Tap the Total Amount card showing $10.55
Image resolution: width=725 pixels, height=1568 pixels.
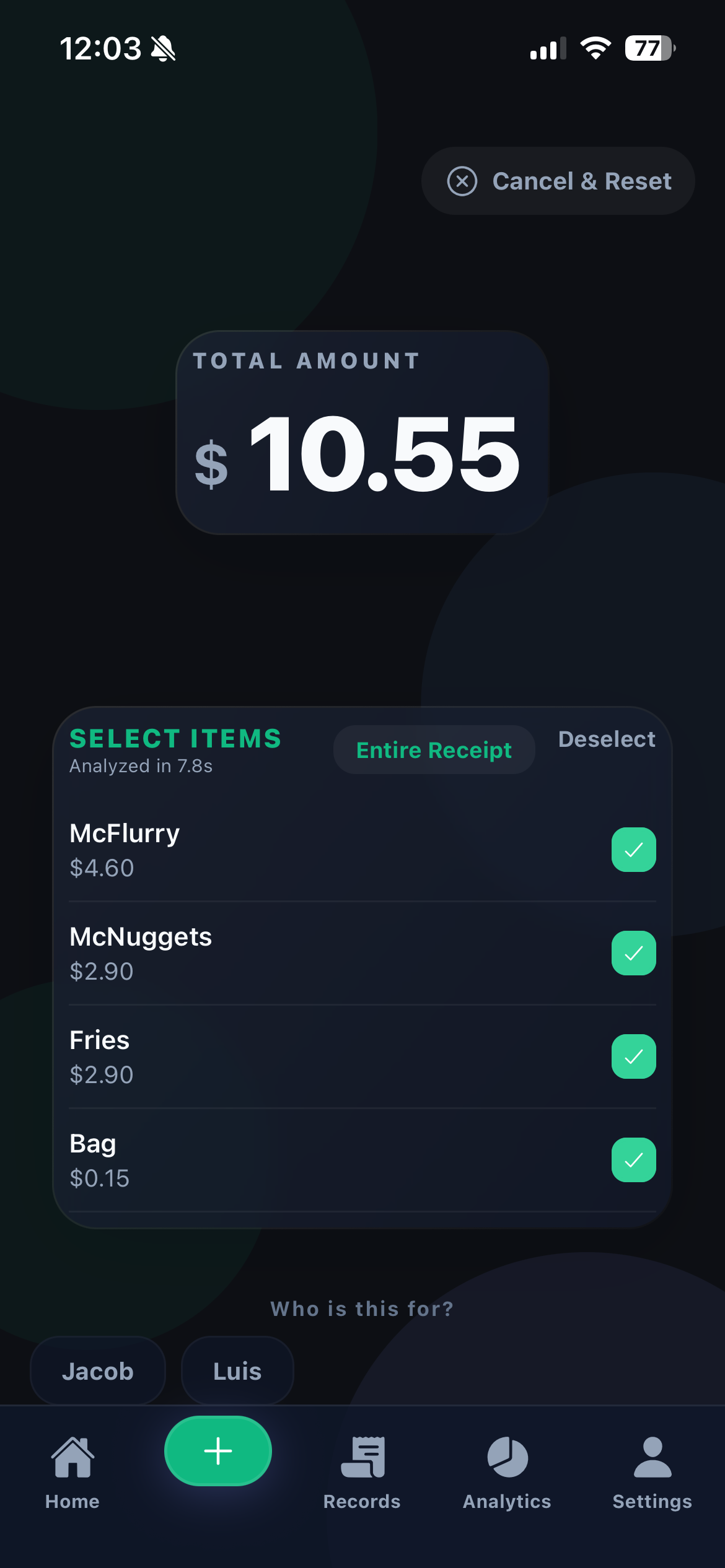[362, 433]
